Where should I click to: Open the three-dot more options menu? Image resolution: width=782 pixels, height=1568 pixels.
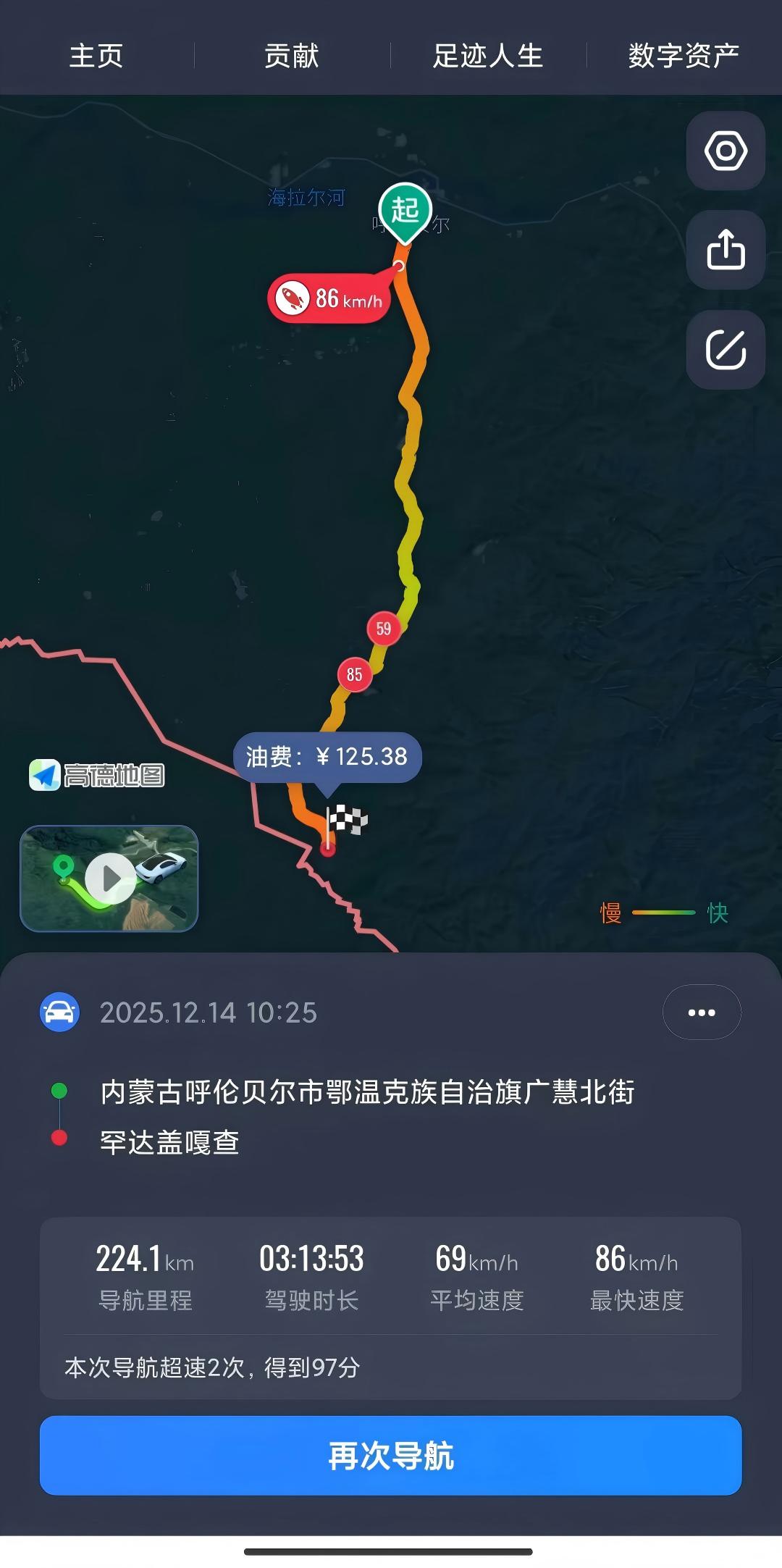click(702, 1013)
